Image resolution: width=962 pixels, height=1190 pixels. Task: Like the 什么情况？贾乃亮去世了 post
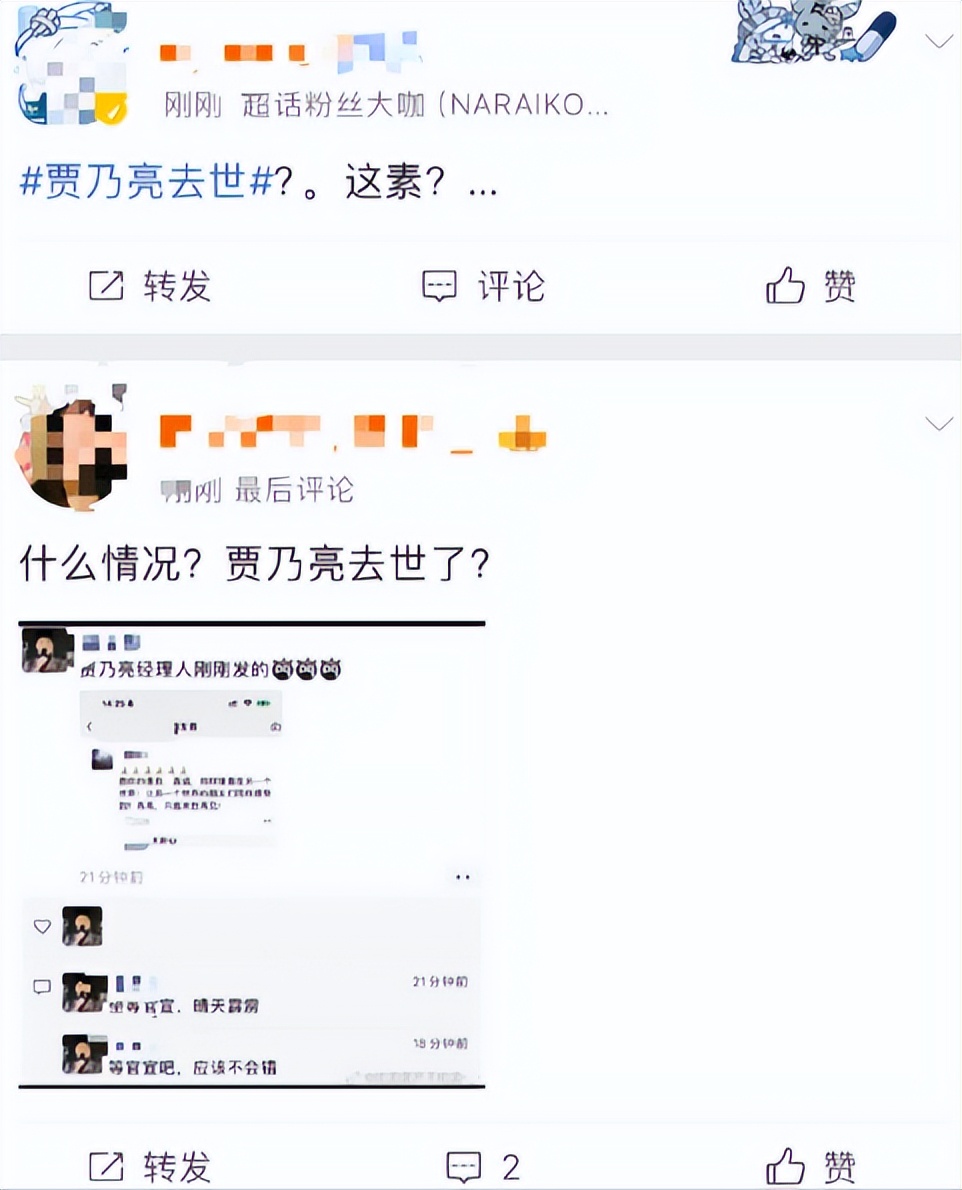pyautogui.click(x=811, y=1166)
